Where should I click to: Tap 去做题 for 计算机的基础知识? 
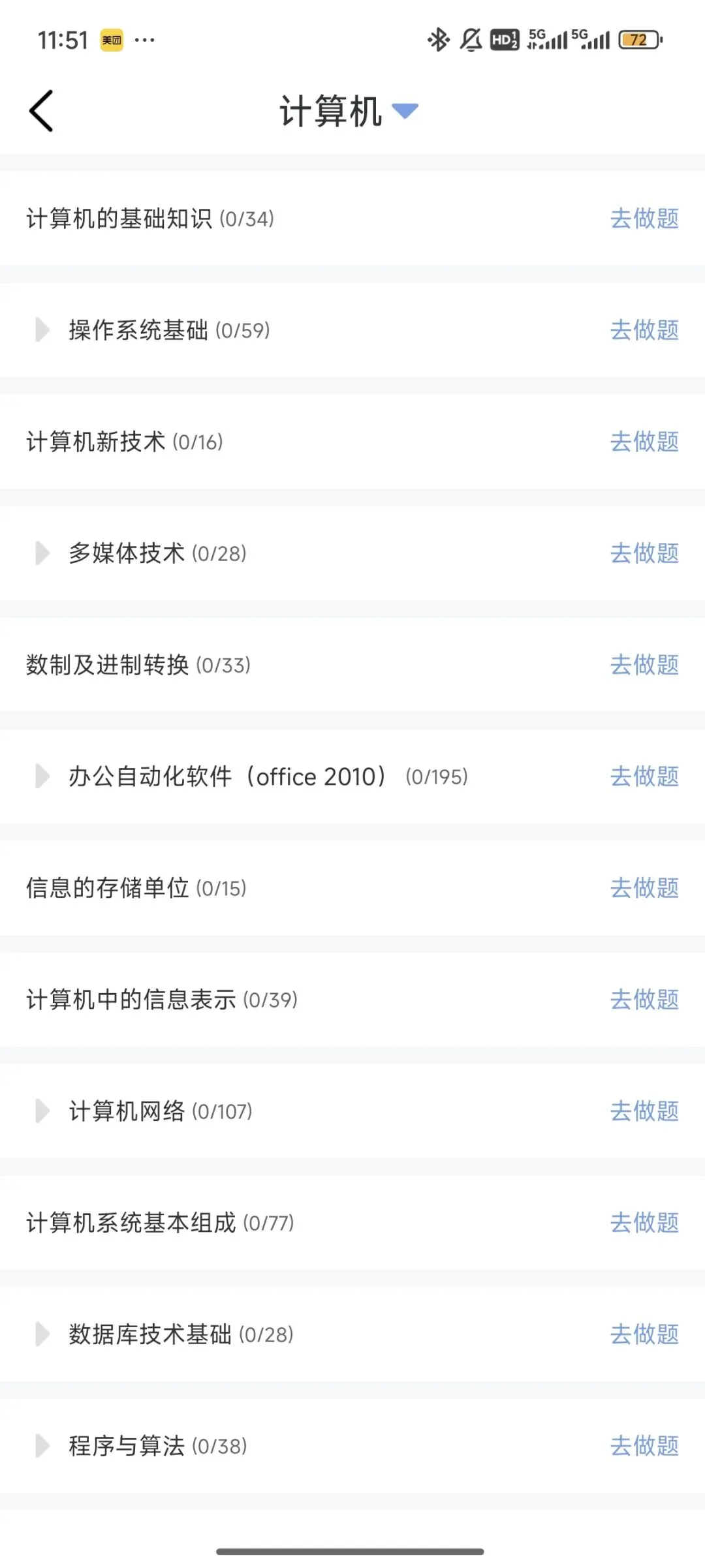644,219
